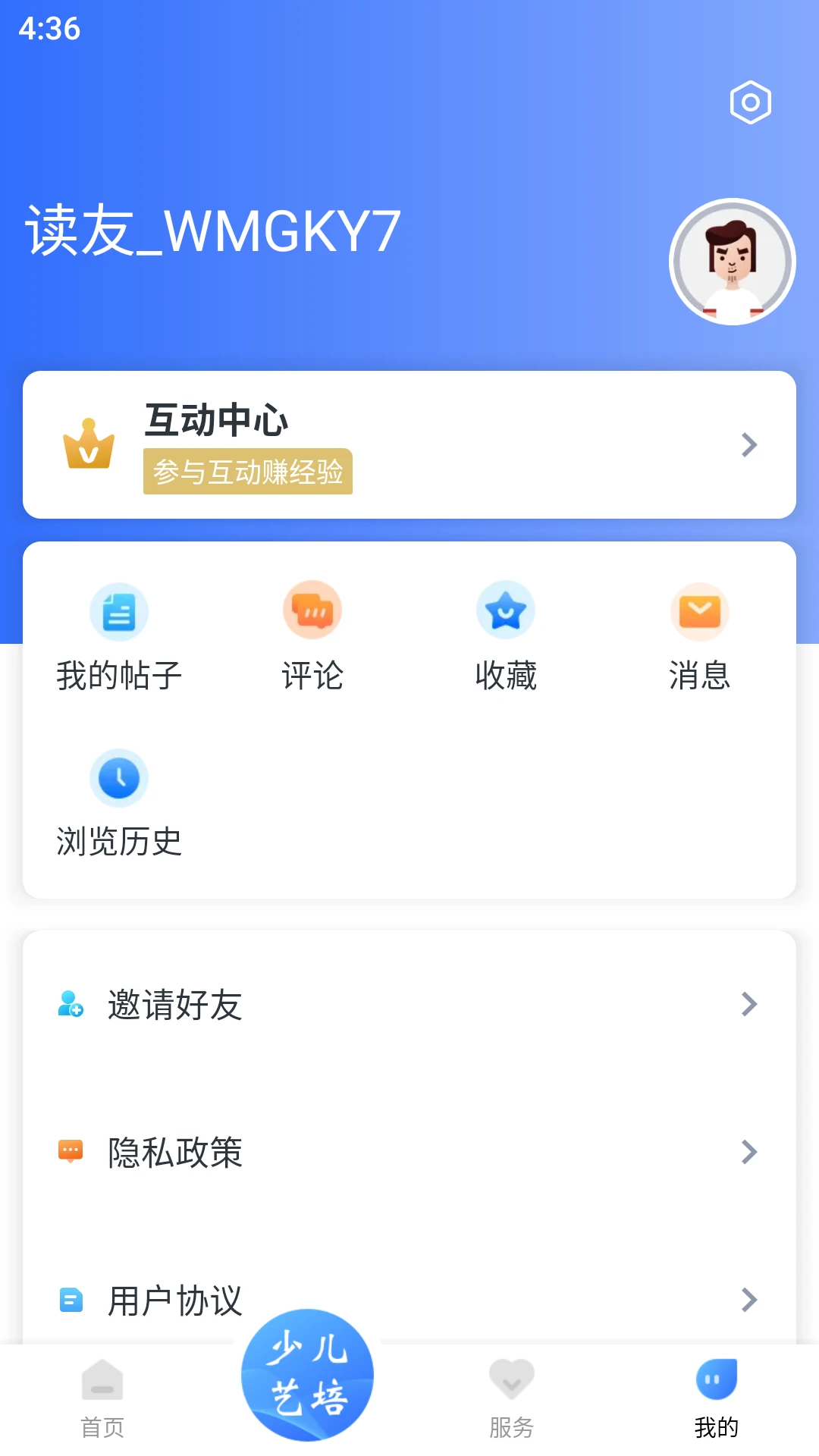The image size is (819, 1456).
Task: Open the 消息 messages envelope icon
Action: [700, 611]
